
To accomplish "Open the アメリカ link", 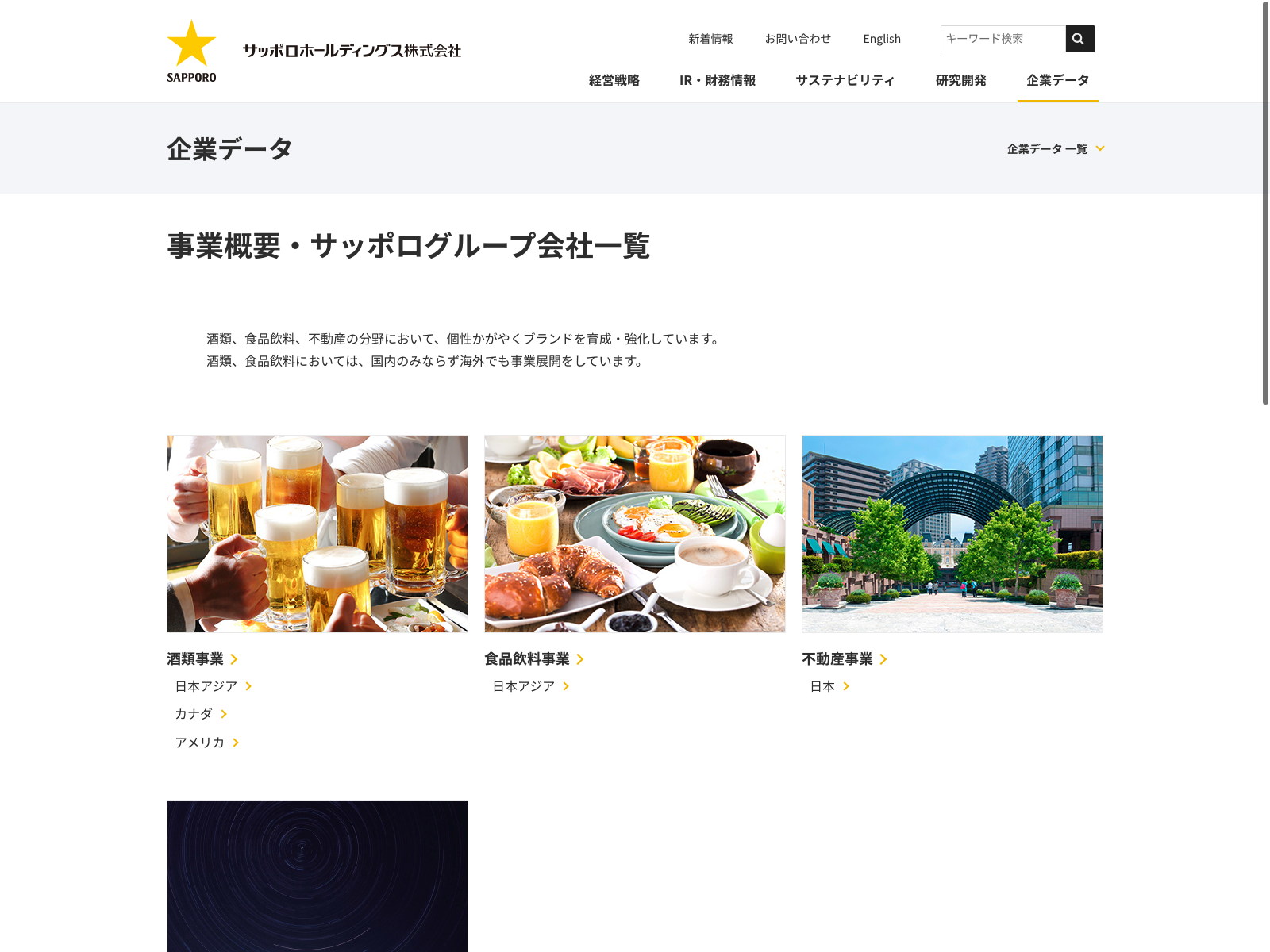I will [206, 743].
